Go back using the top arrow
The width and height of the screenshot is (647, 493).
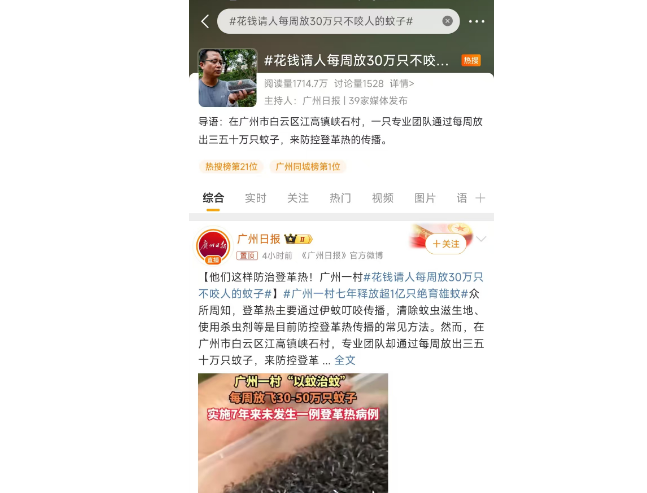(205, 21)
